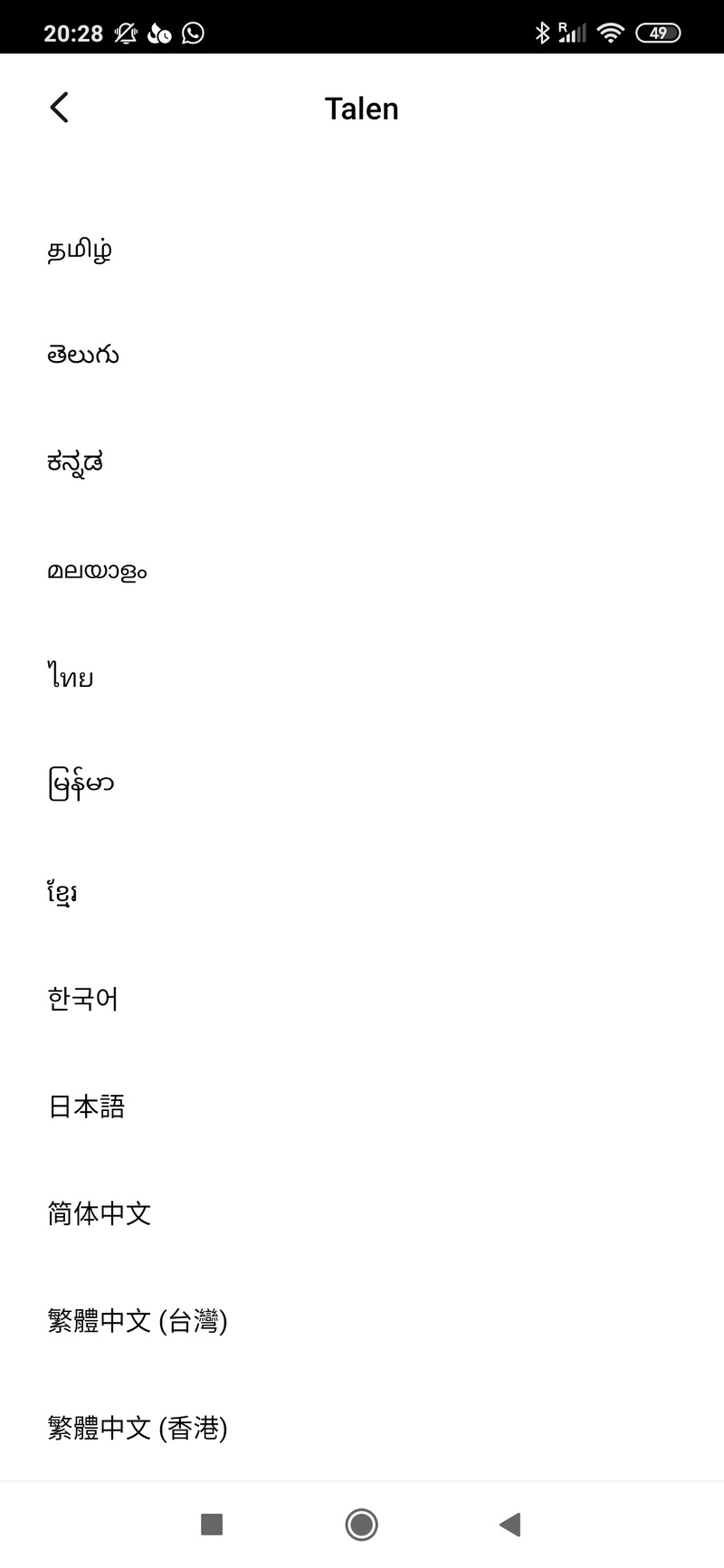The height and width of the screenshot is (1568, 724).
Task: Open recent apps with the square button
Action: 212,1525
